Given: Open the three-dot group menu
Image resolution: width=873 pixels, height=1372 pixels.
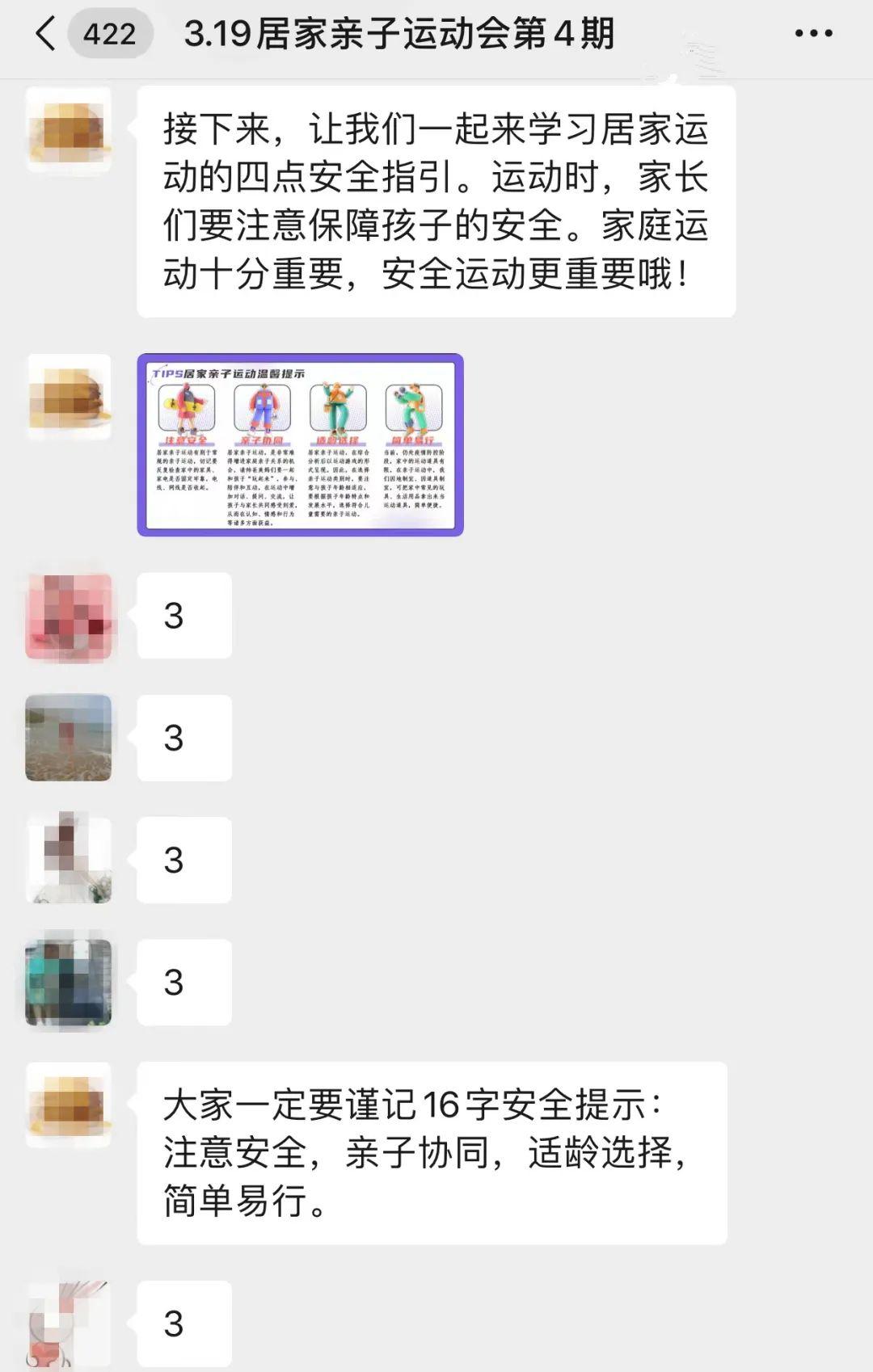Looking at the screenshot, I should 813,34.
